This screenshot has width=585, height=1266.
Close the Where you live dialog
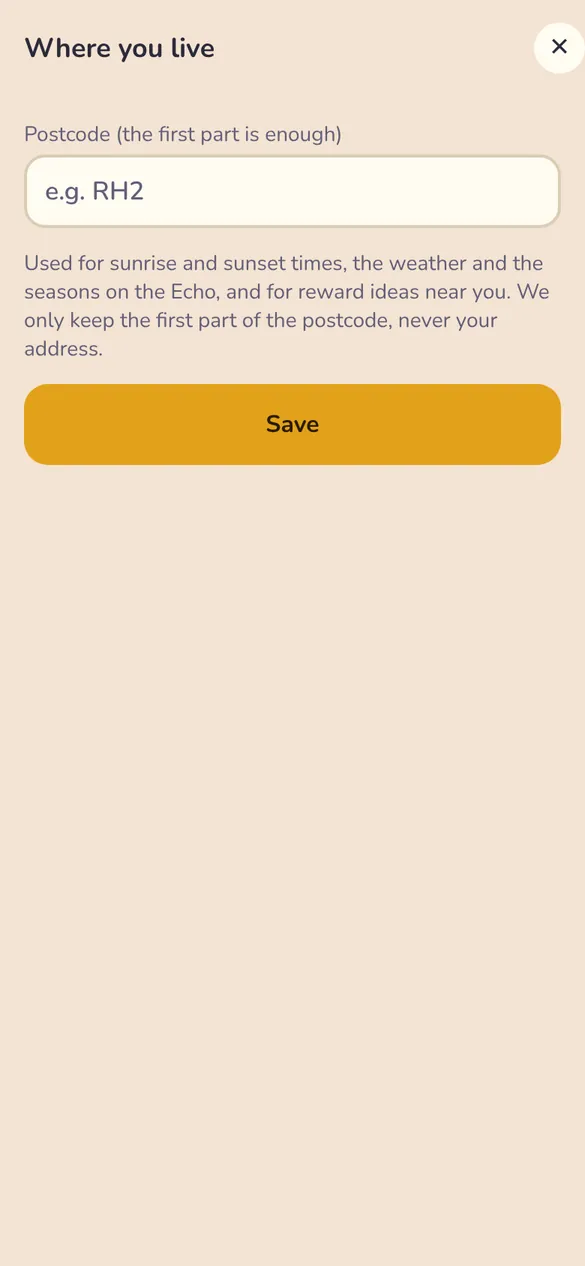point(559,47)
